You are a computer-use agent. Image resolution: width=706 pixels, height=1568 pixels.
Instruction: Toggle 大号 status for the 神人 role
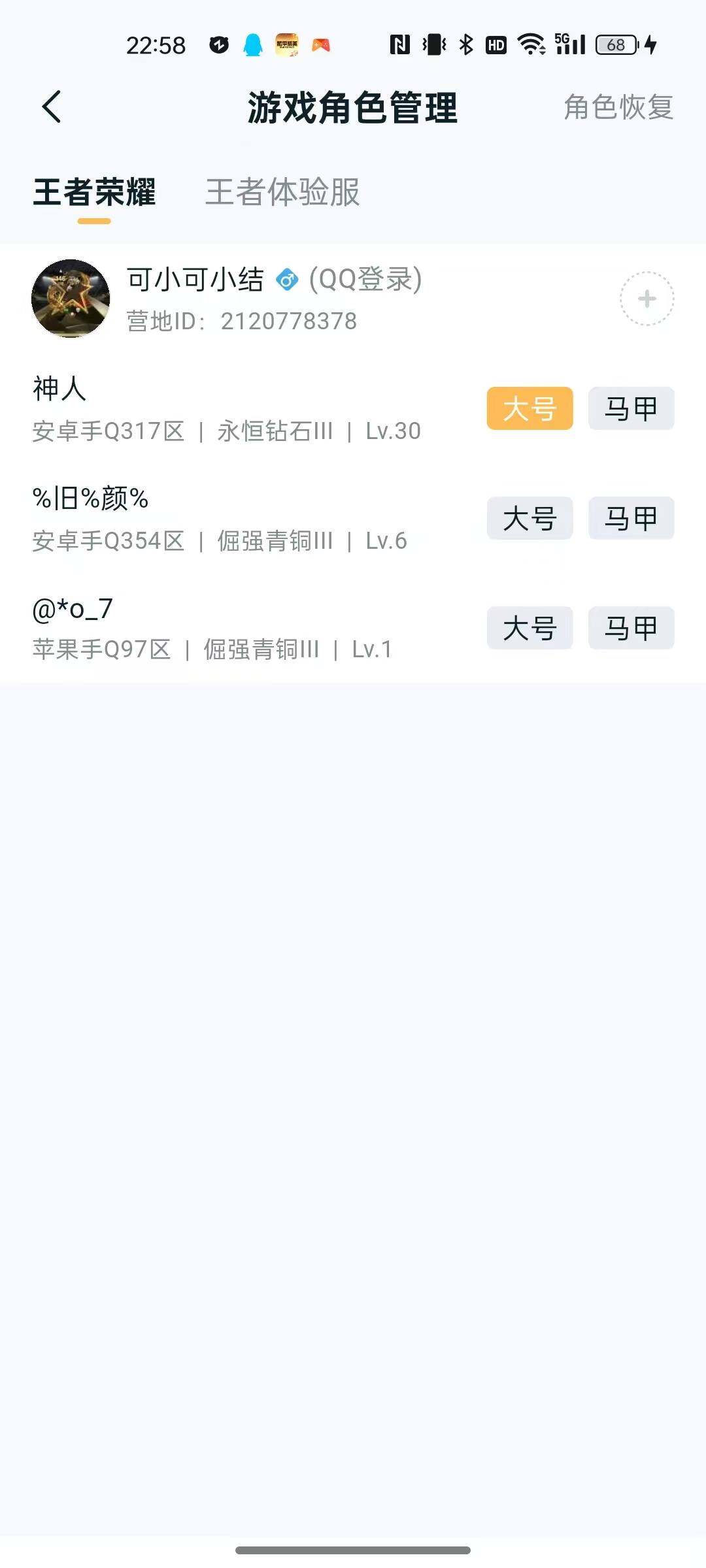pyautogui.click(x=529, y=408)
